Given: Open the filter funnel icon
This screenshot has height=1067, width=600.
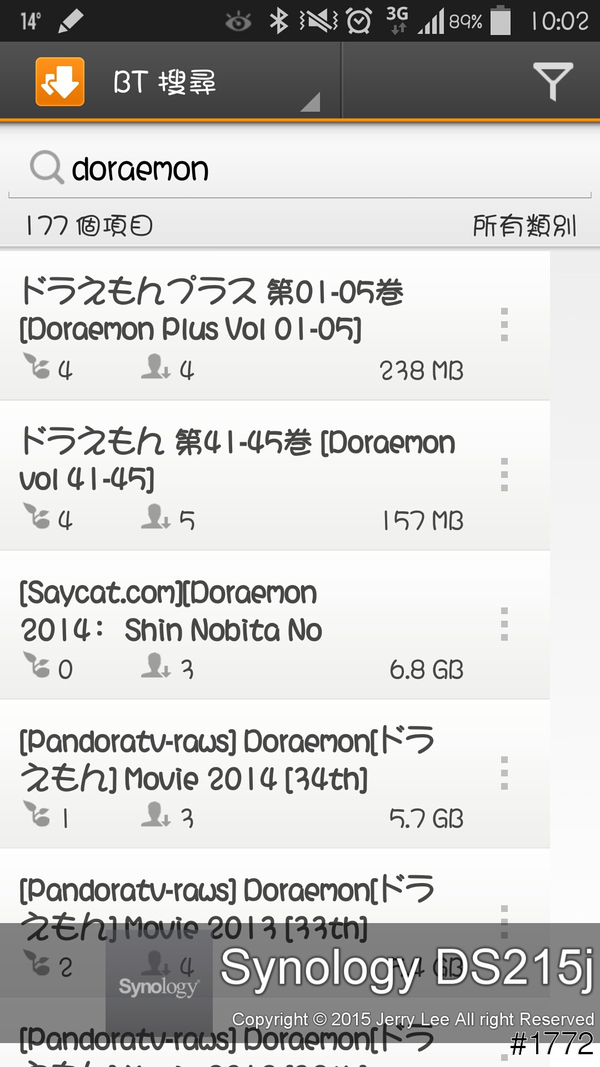Looking at the screenshot, I should 552,82.
